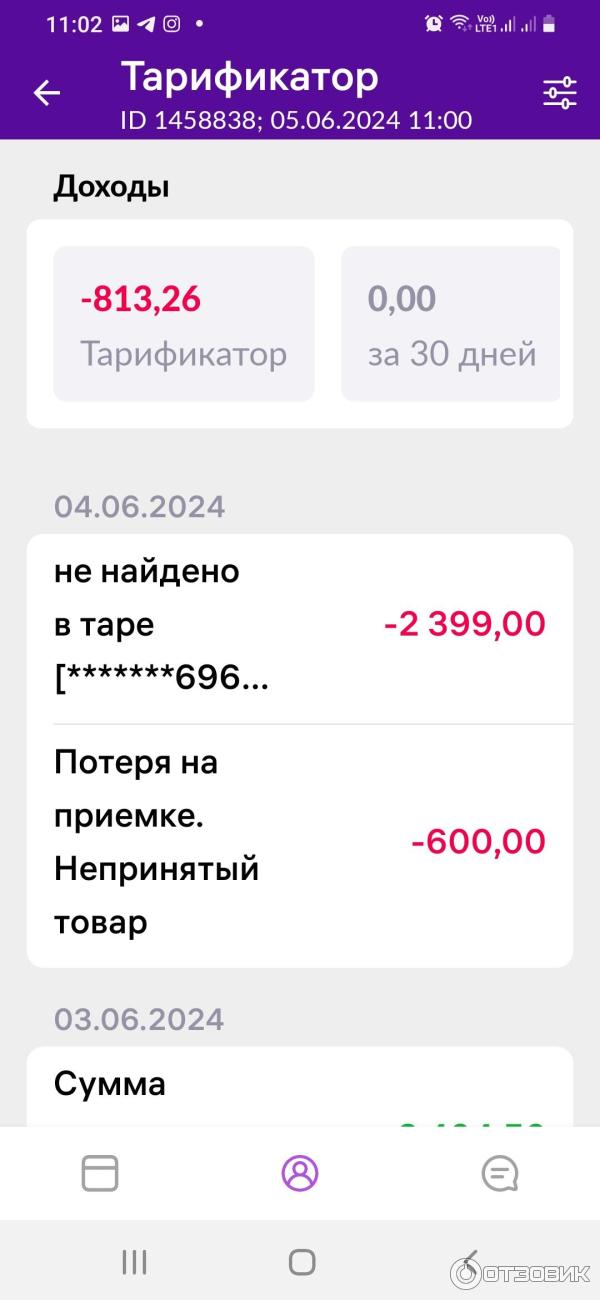Switch to the first bottom tab
The height and width of the screenshot is (1300, 600).
click(100, 1172)
